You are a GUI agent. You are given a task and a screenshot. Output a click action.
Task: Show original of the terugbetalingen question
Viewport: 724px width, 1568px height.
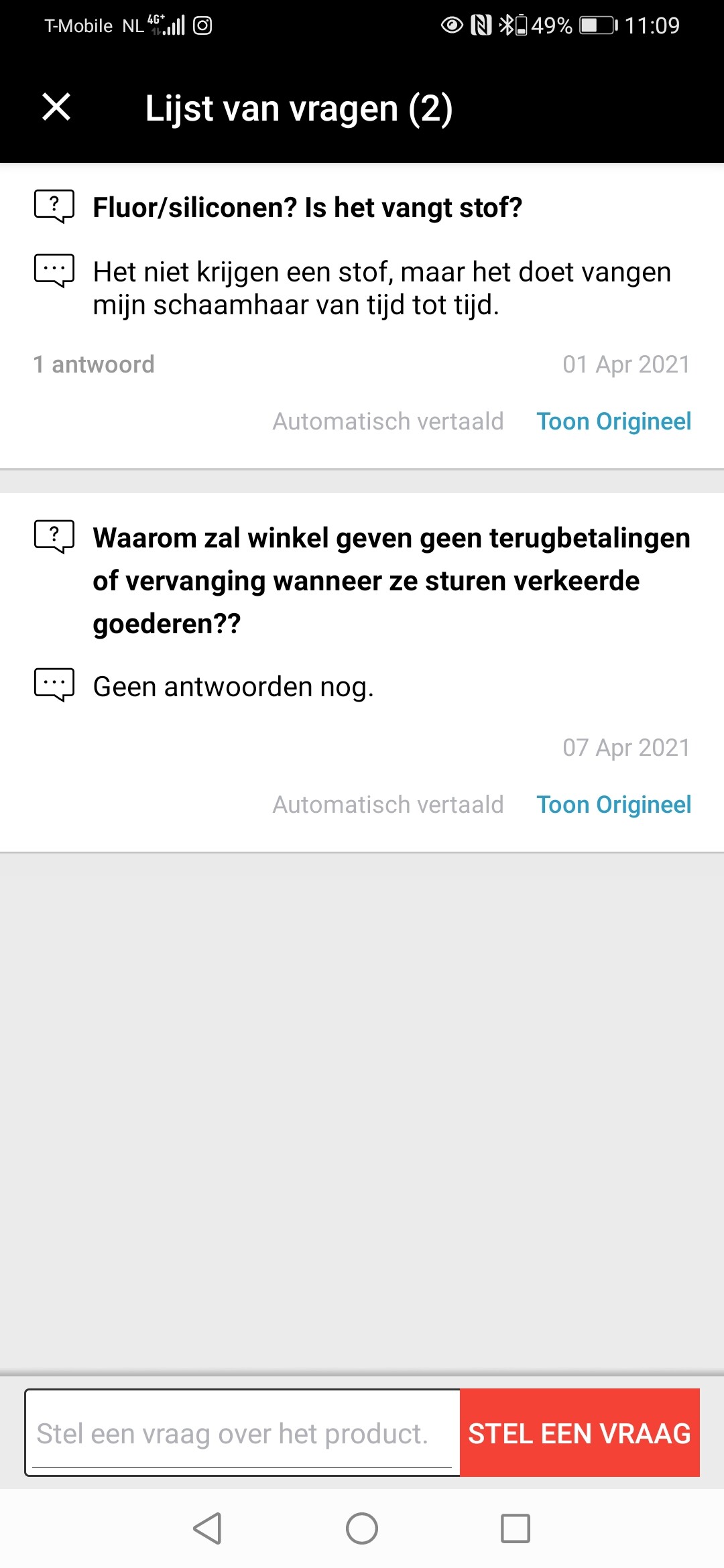[613, 805]
